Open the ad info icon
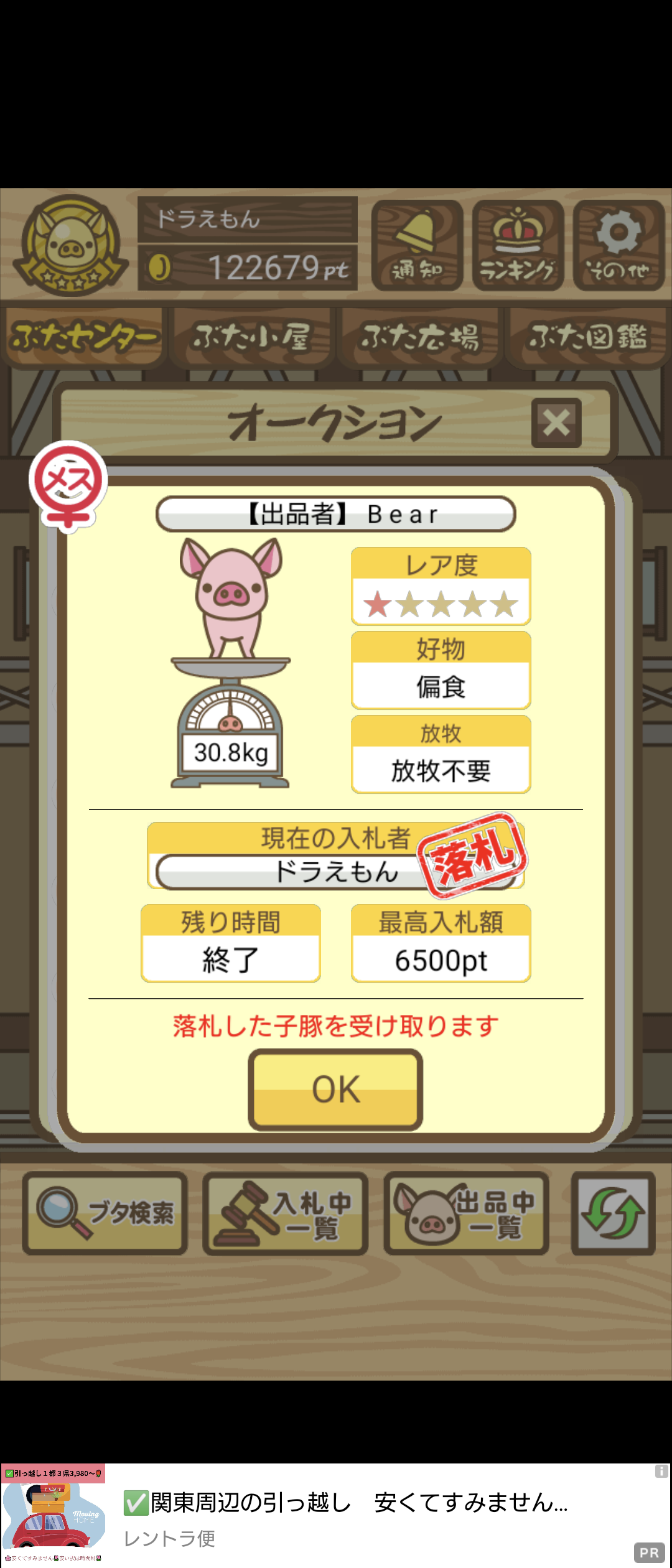 pyautogui.click(x=661, y=1472)
